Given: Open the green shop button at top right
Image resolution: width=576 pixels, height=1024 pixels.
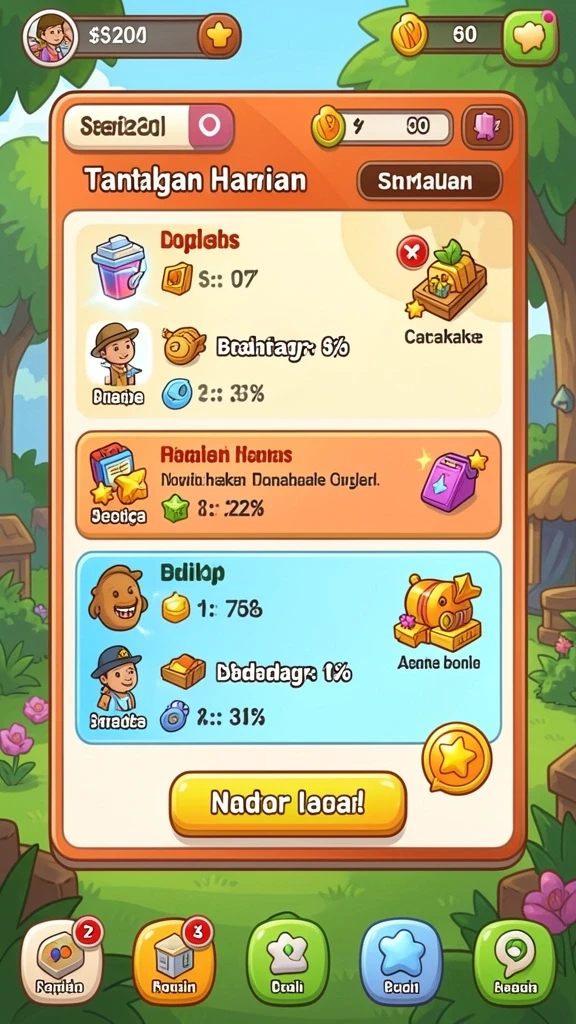Looking at the screenshot, I should pyautogui.click(x=530, y=37).
